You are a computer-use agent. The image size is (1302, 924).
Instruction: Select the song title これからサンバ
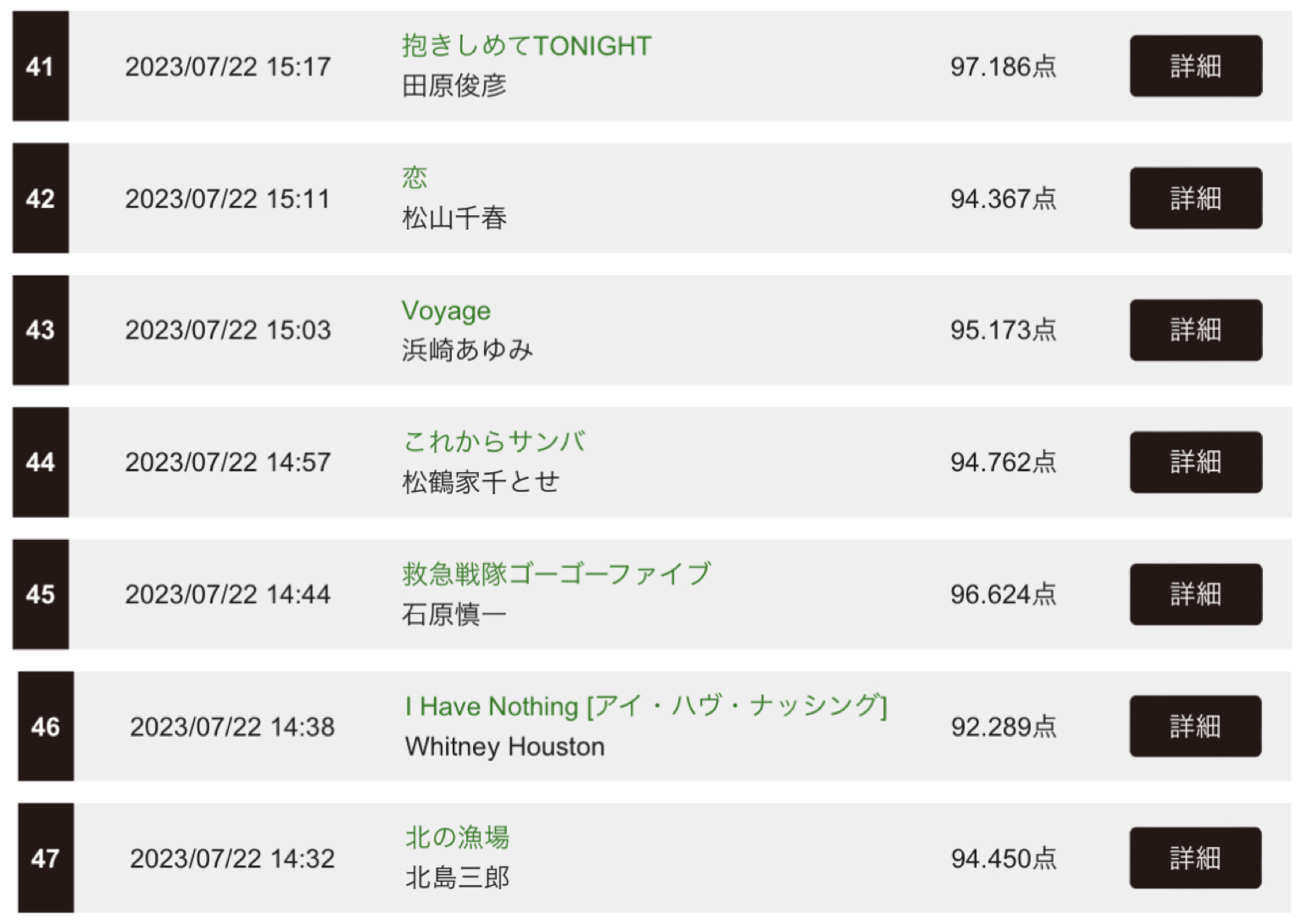pyautogui.click(x=494, y=442)
